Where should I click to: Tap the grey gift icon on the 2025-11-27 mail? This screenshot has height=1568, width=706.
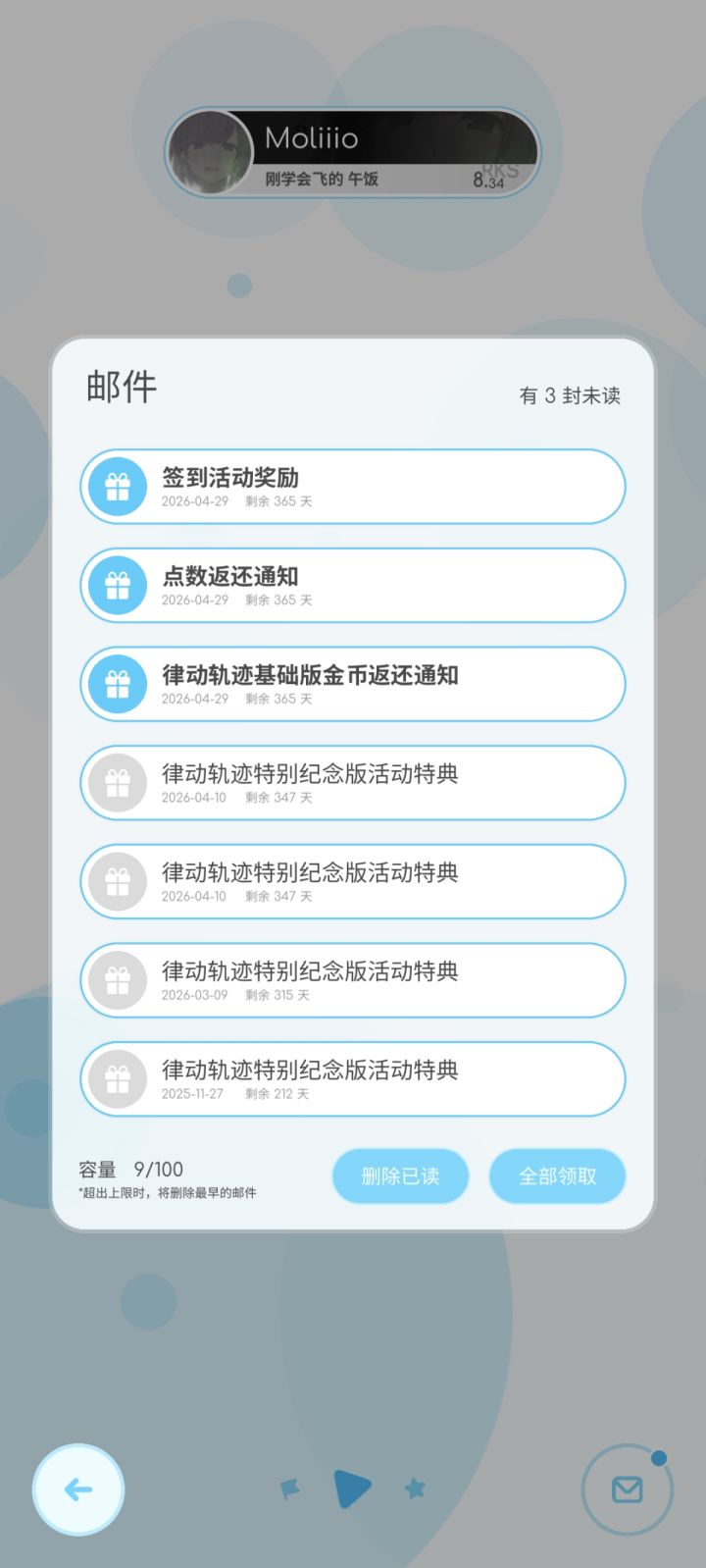117,1078
